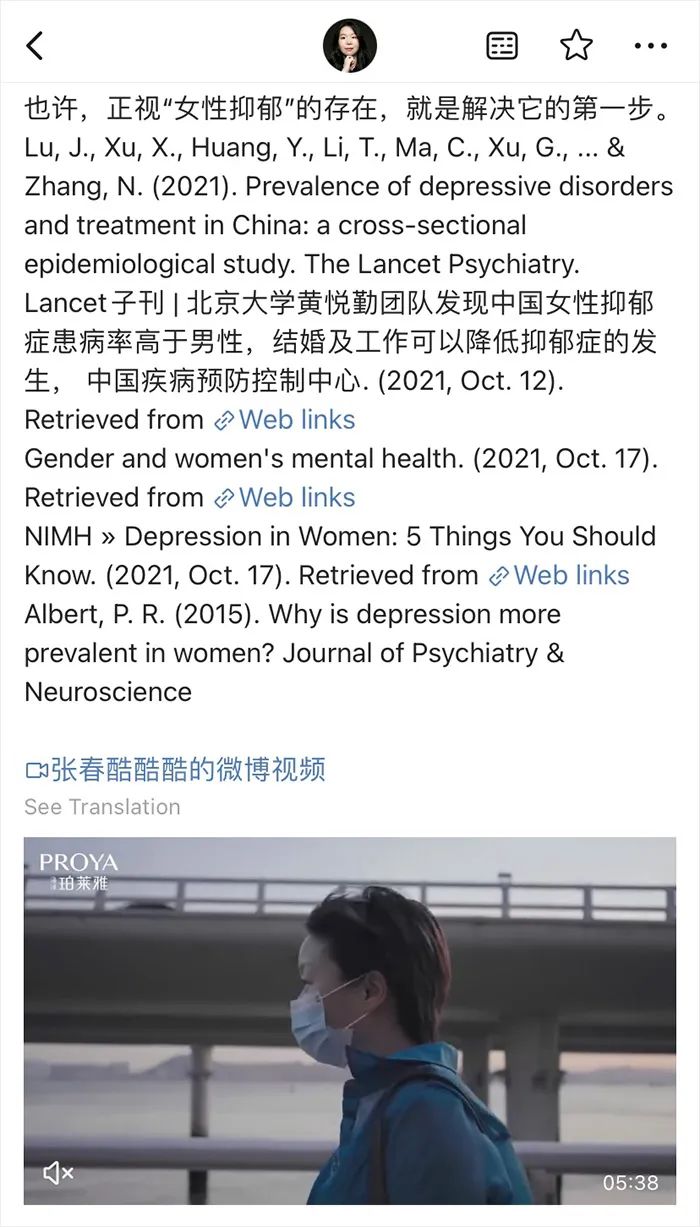The height and width of the screenshot is (1227, 700).
Task: Open Web links after 中国疾病预防控制中心 citation
Action: click(x=285, y=420)
